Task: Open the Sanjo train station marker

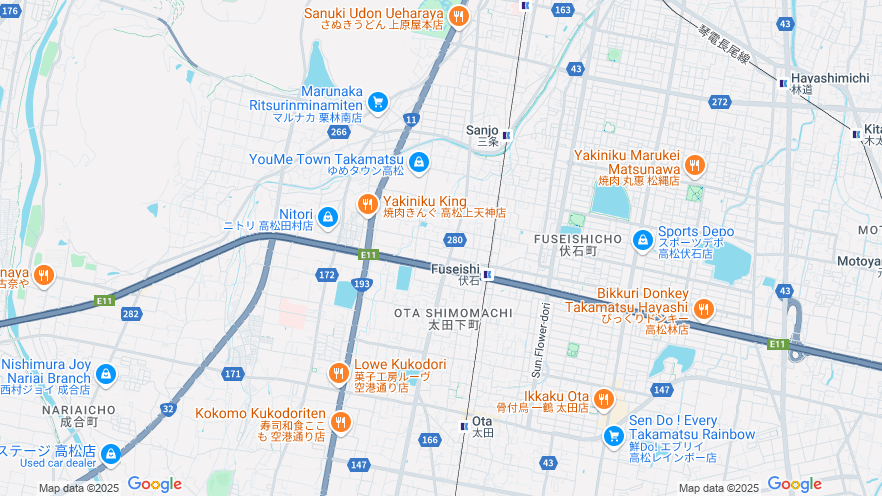Action: pos(507,134)
